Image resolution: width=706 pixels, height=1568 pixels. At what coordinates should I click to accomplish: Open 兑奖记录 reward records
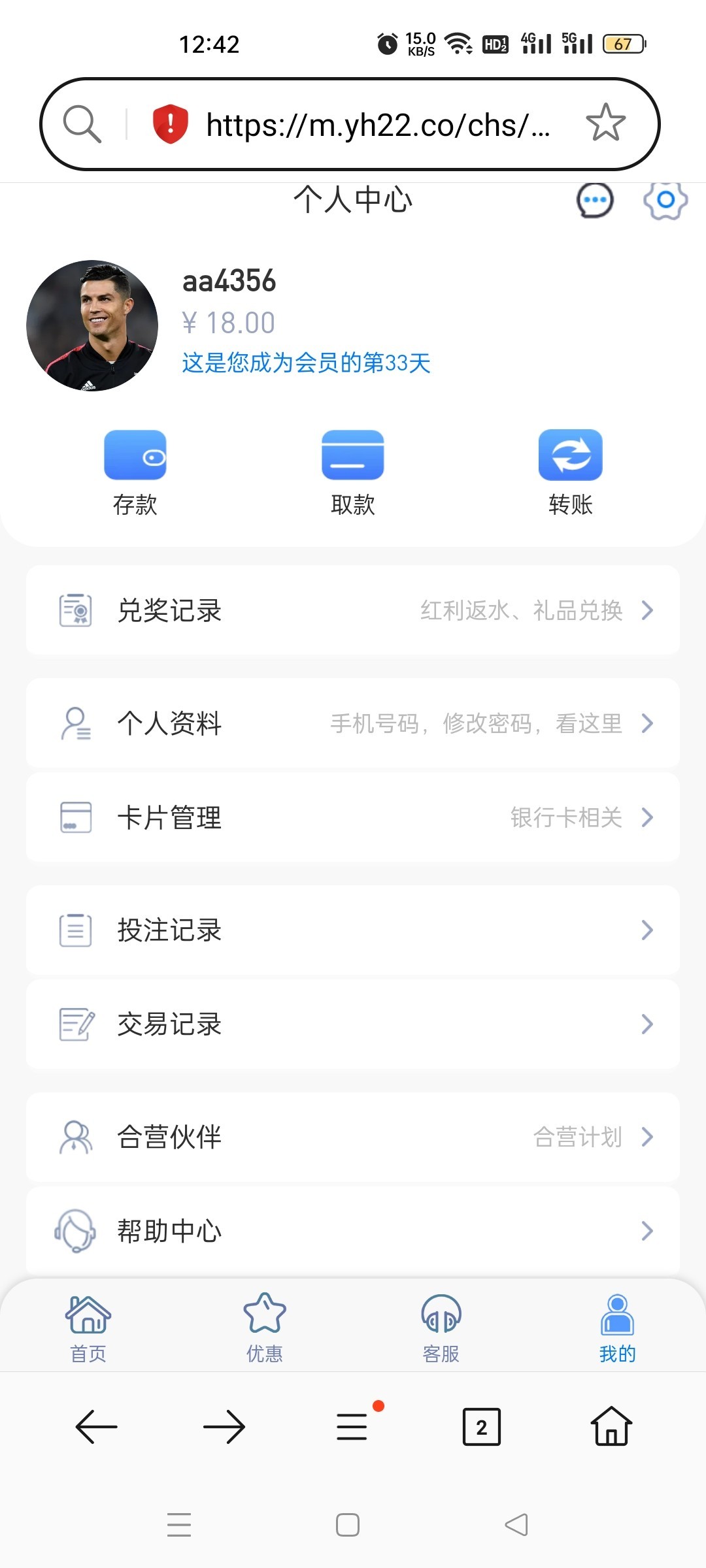click(x=353, y=610)
